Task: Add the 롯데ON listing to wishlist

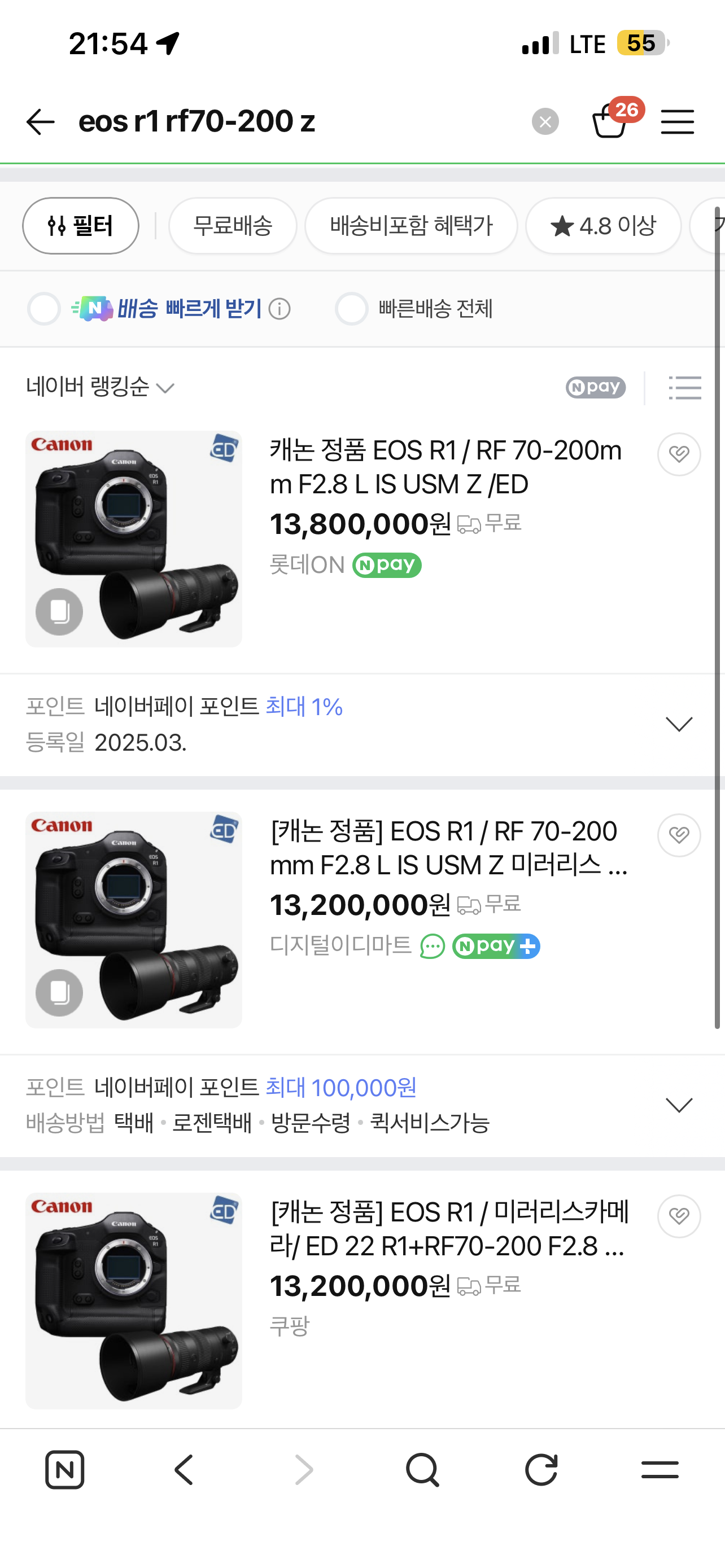Action: pos(679,454)
